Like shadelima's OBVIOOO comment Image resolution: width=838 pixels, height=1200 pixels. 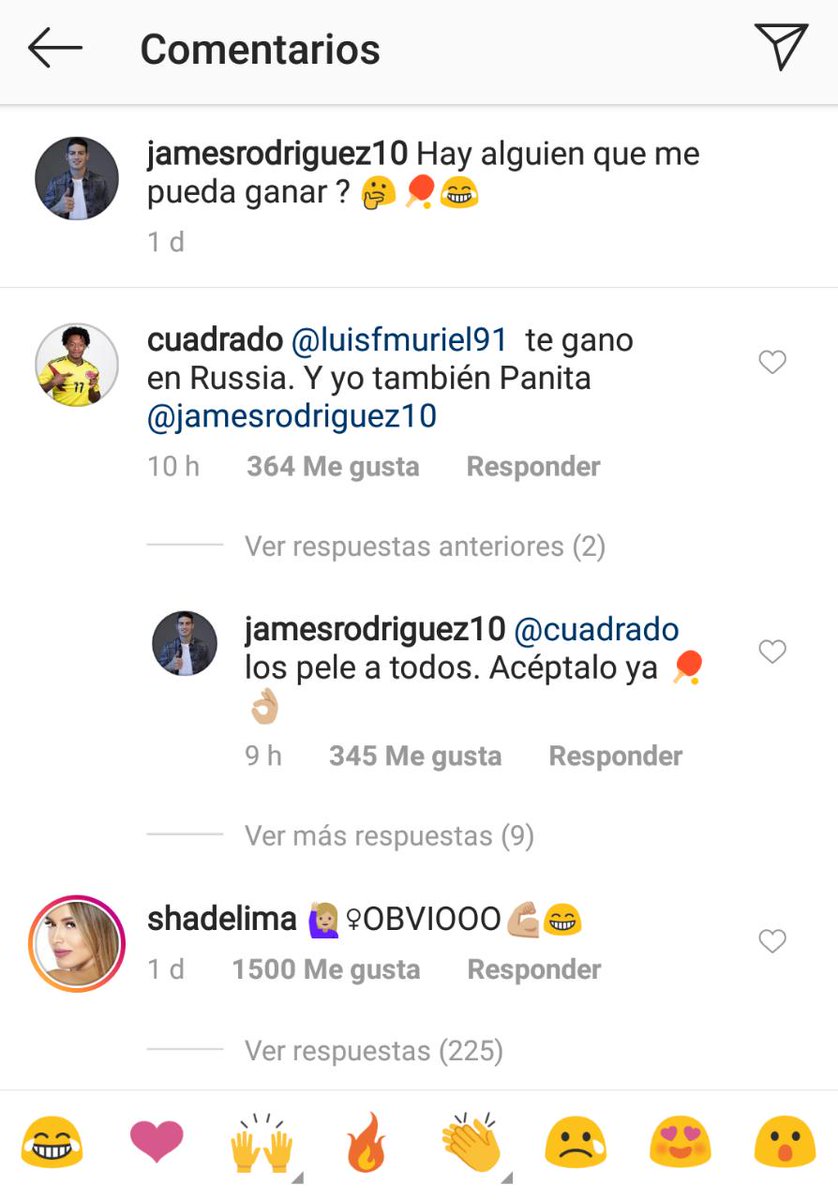click(x=772, y=941)
